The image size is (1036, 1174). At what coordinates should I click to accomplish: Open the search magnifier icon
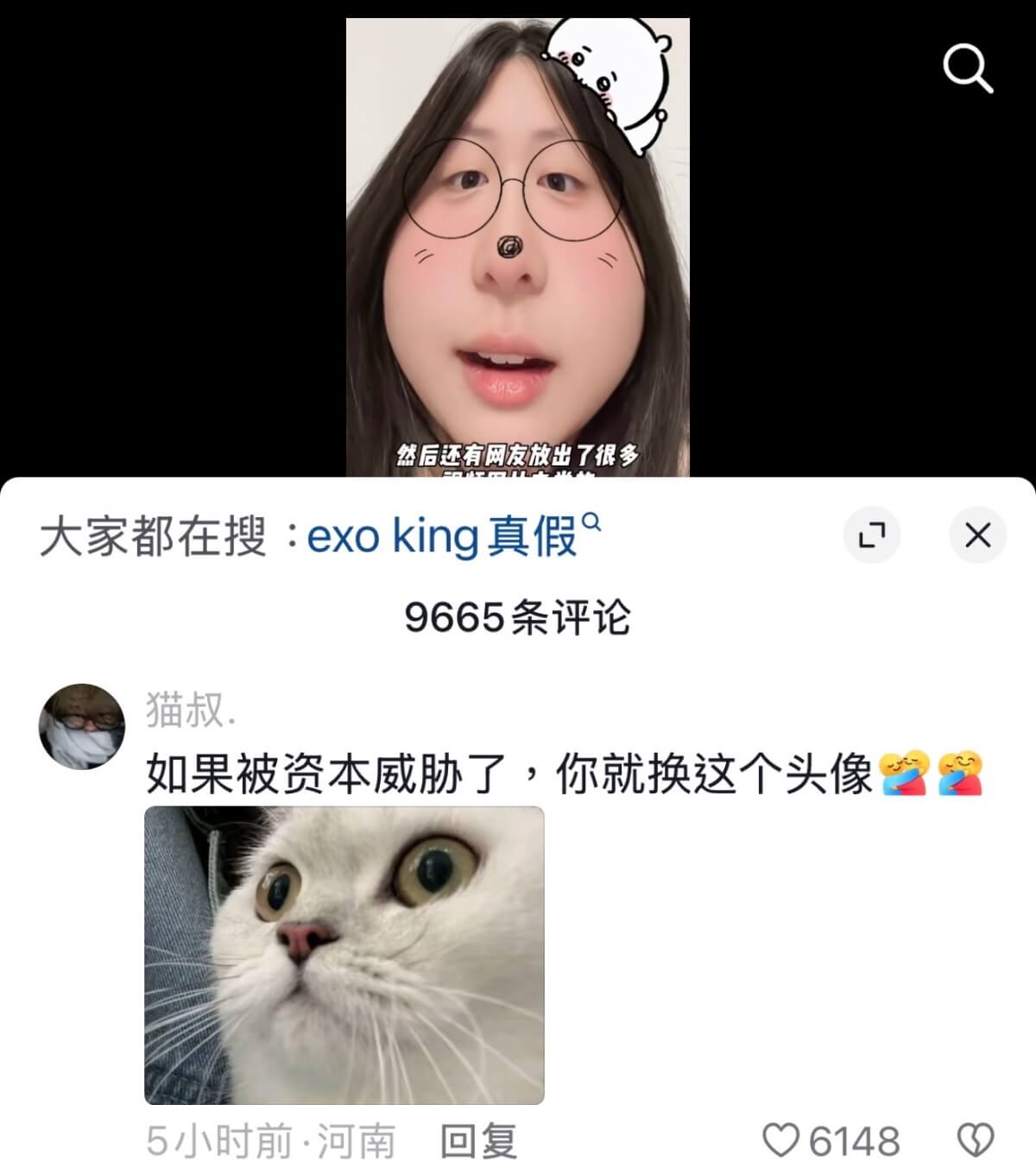point(968,68)
